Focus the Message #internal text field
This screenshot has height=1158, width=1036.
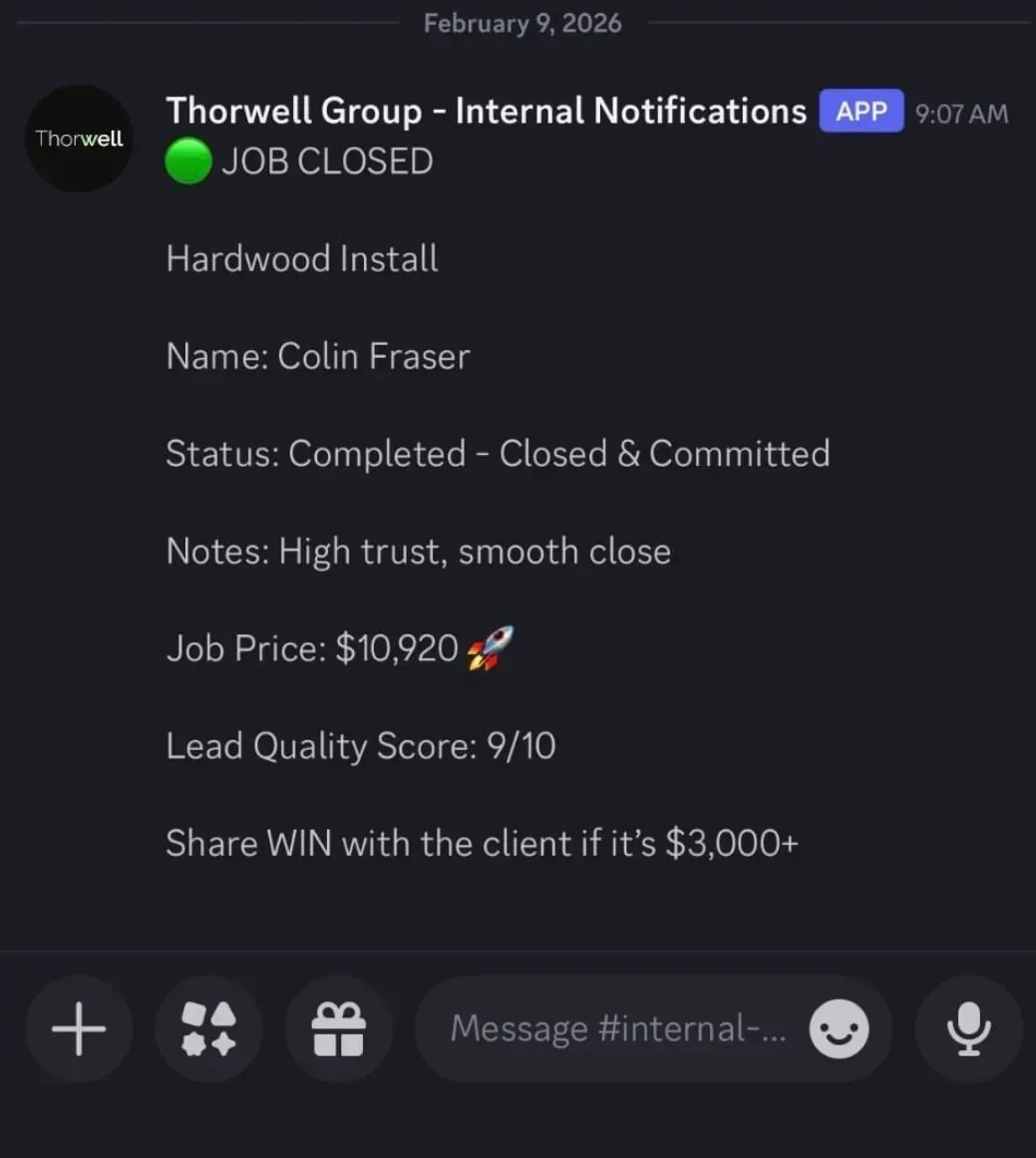coord(618,1029)
